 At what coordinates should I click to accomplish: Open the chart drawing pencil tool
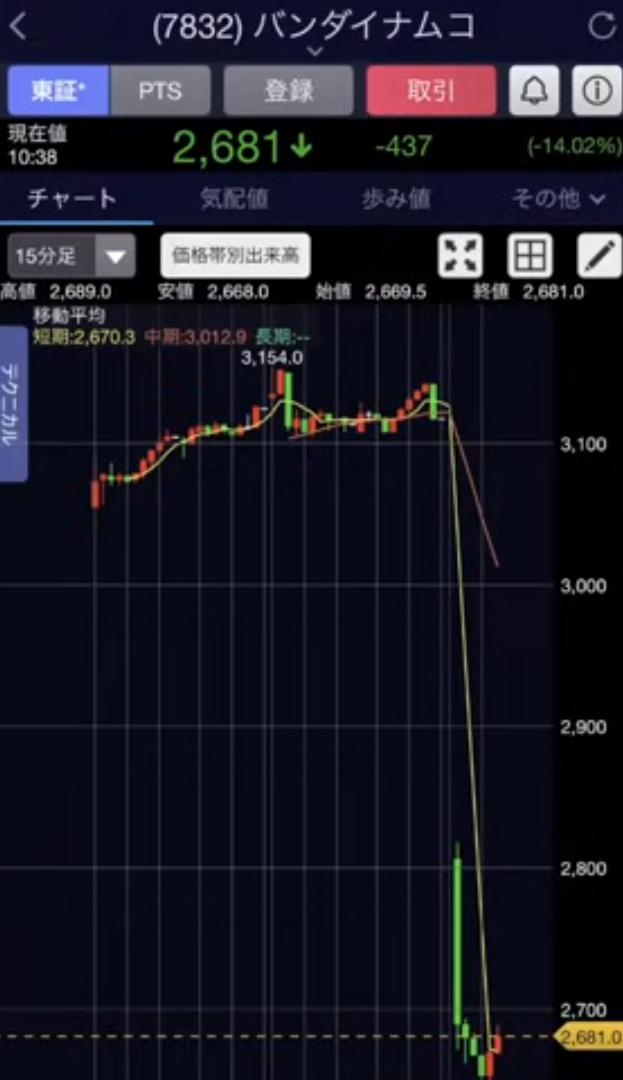coord(599,256)
